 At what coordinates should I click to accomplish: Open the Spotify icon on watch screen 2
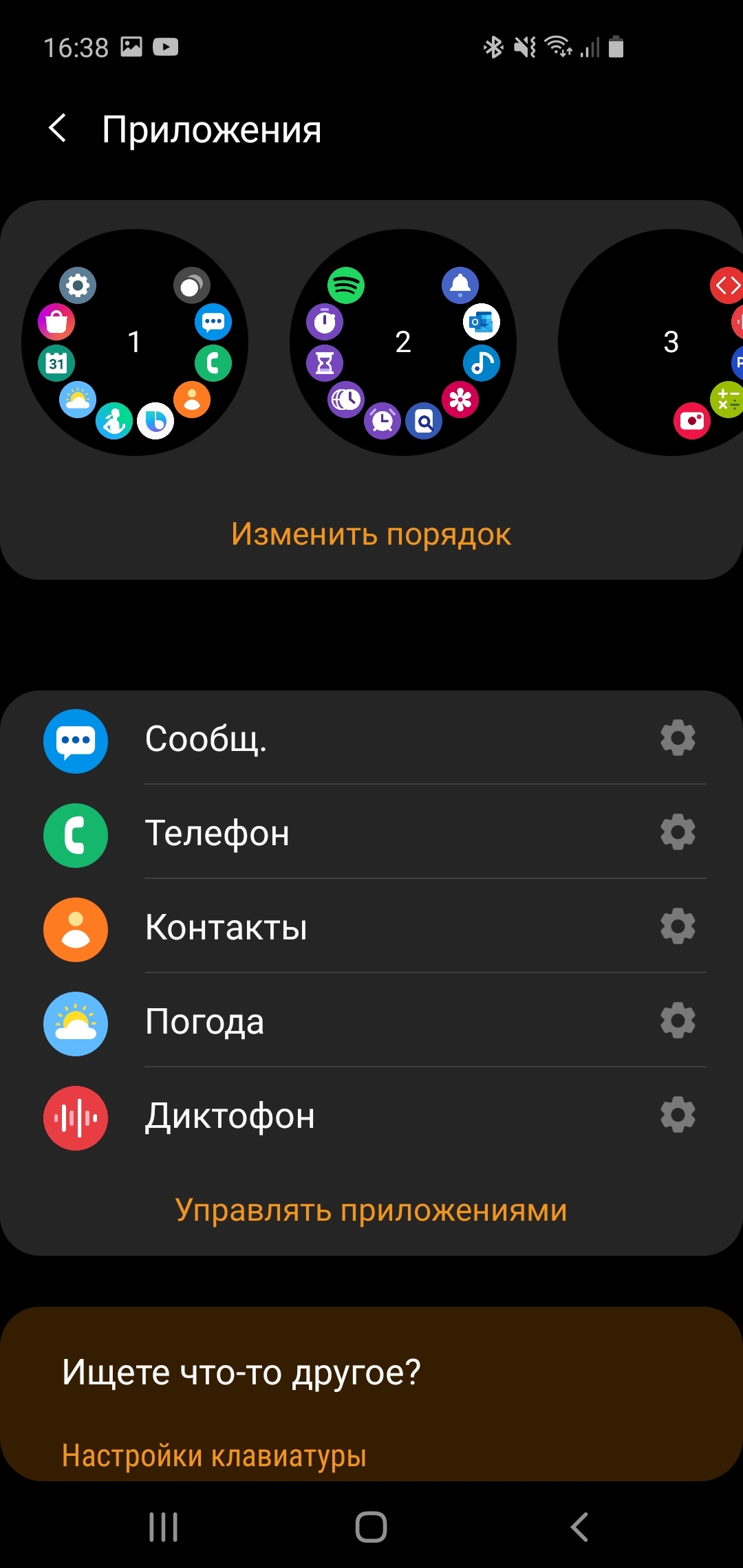click(x=346, y=285)
